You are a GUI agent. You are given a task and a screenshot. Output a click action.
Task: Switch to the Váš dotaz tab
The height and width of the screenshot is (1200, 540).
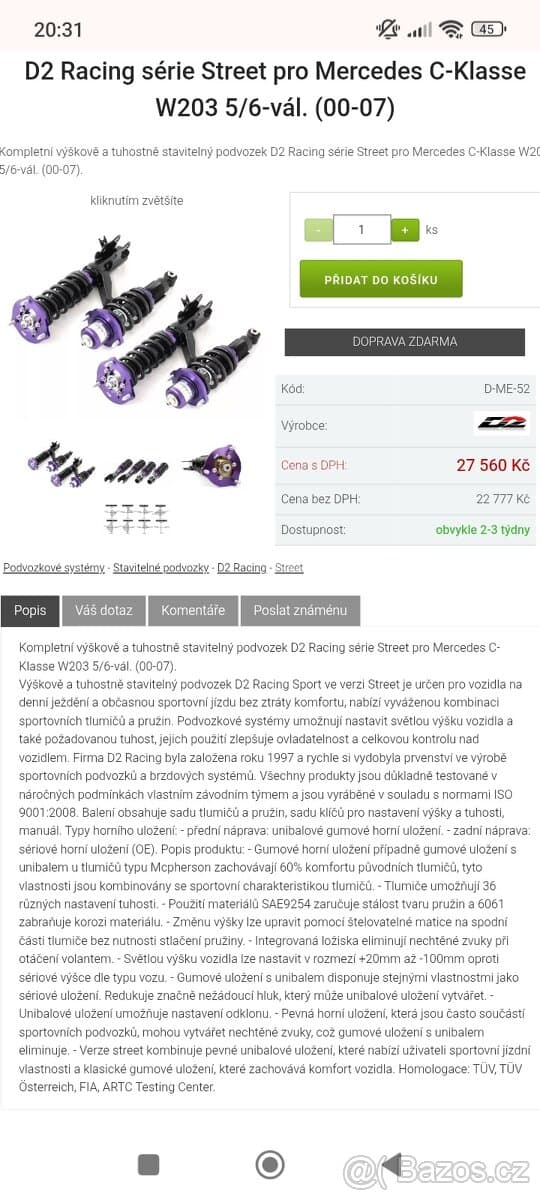tap(104, 610)
